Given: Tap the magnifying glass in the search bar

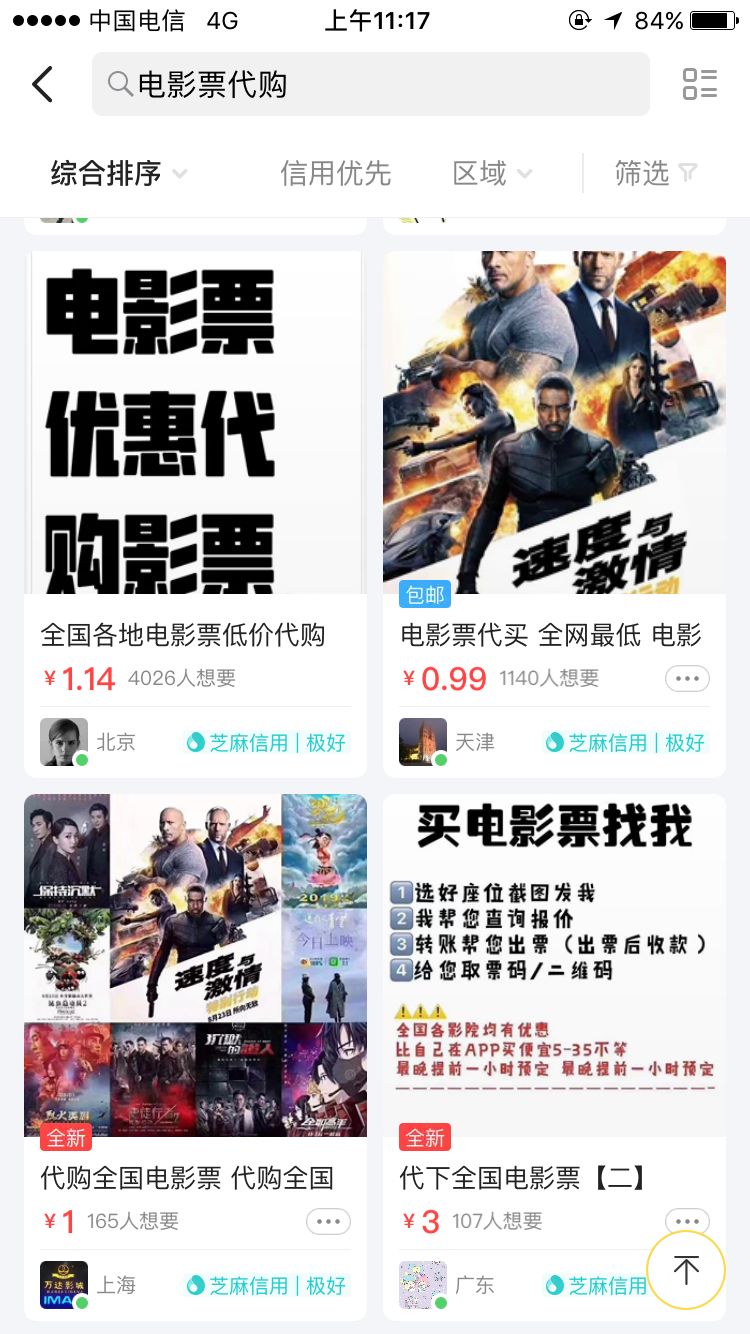Looking at the screenshot, I should pyautogui.click(x=118, y=85).
